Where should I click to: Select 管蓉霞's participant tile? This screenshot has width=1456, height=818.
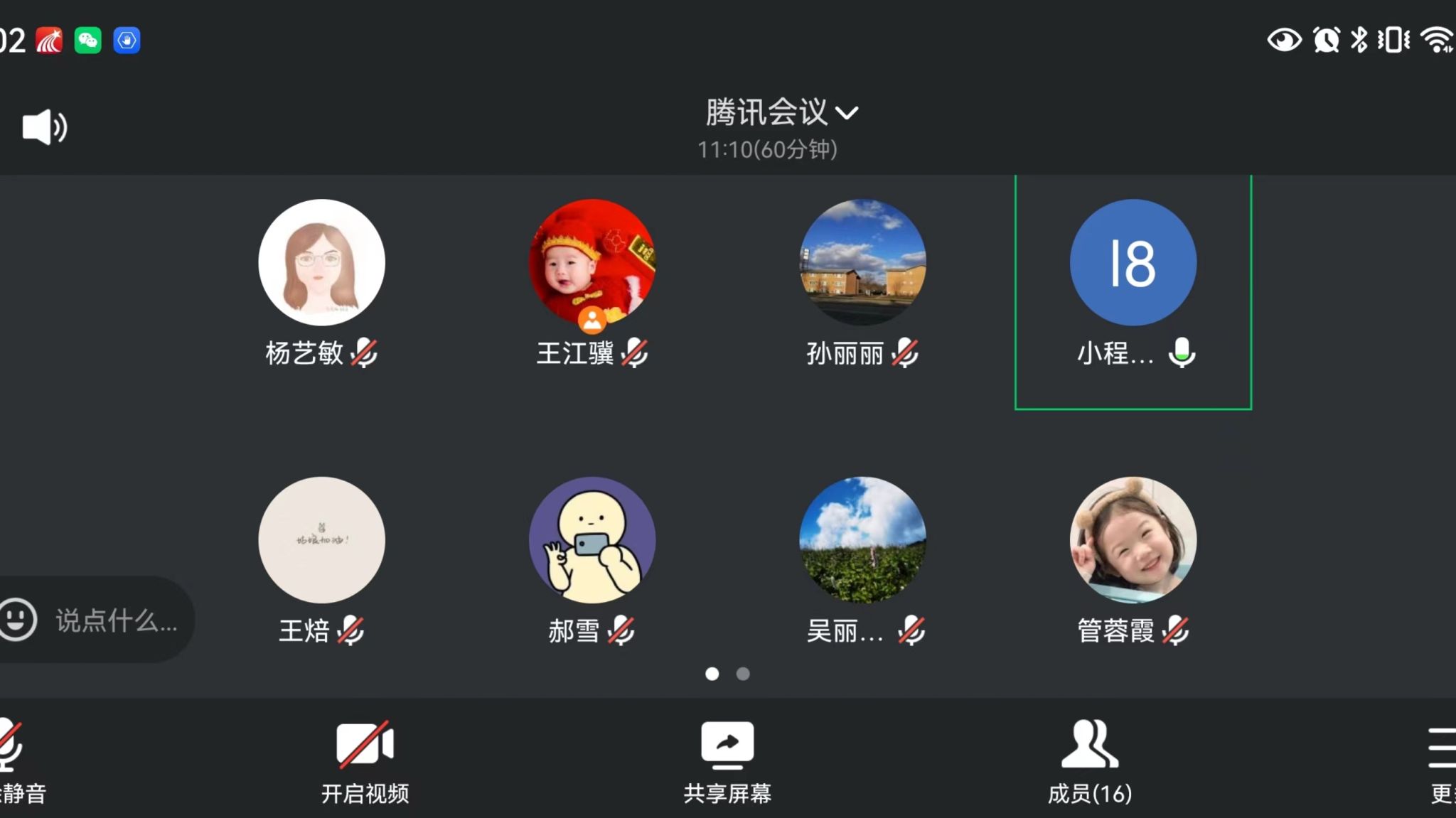(1133, 540)
